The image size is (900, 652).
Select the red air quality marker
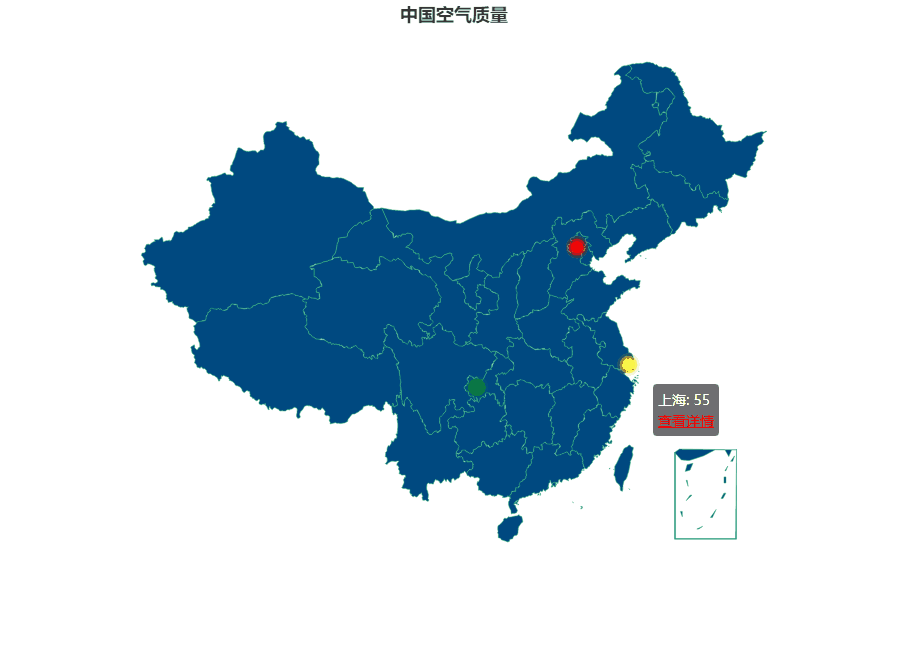click(576, 247)
